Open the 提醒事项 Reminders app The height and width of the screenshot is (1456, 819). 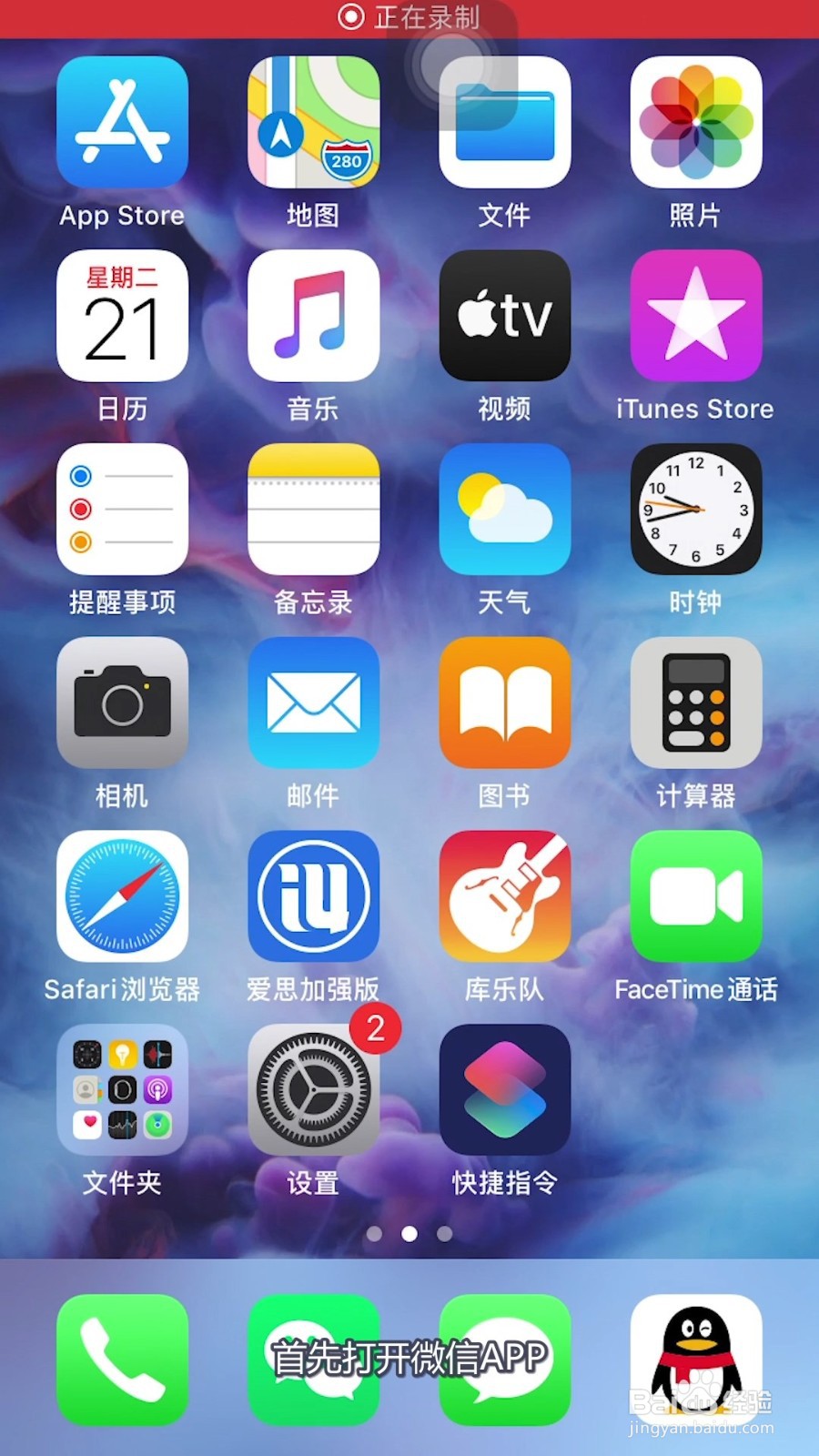[x=123, y=510]
